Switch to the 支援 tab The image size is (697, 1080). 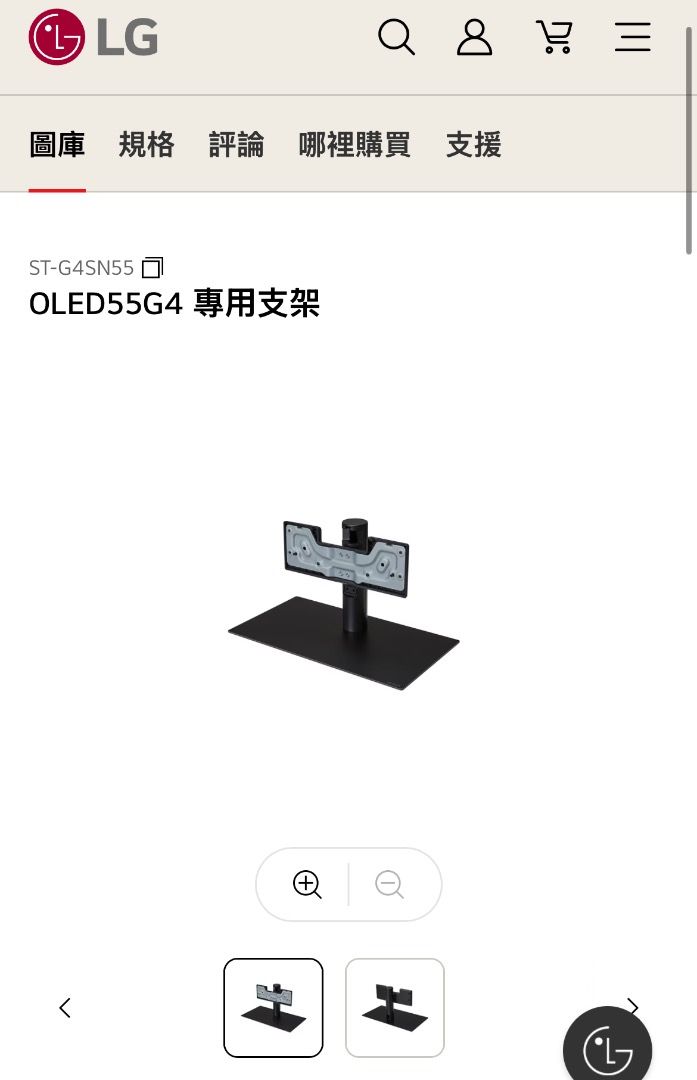pyautogui.click(x=473, y=145)
